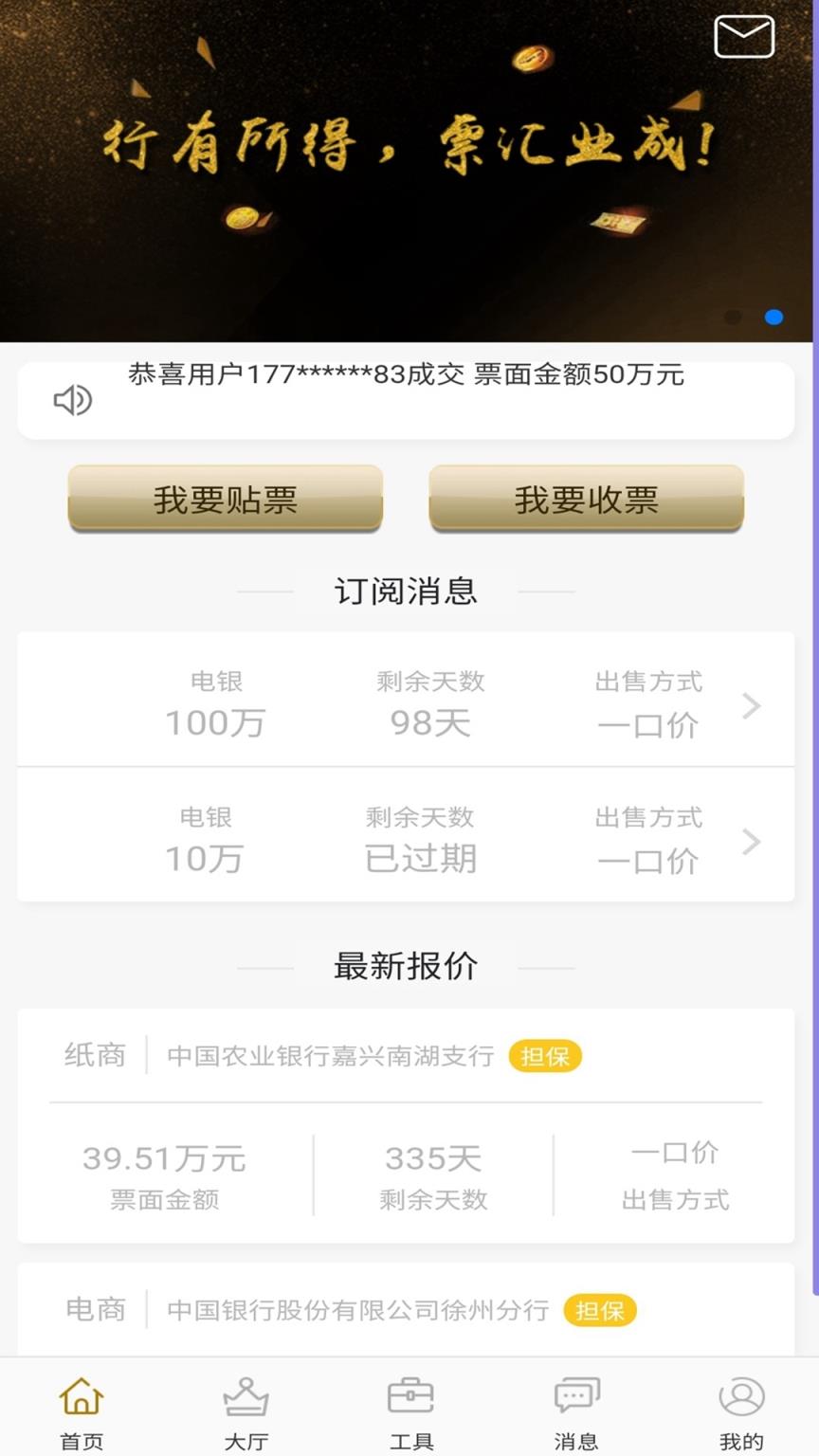Switch to the 订阅消息 section header
Image resolution: width=819 pixels, height=1456 pixels.
406,591
